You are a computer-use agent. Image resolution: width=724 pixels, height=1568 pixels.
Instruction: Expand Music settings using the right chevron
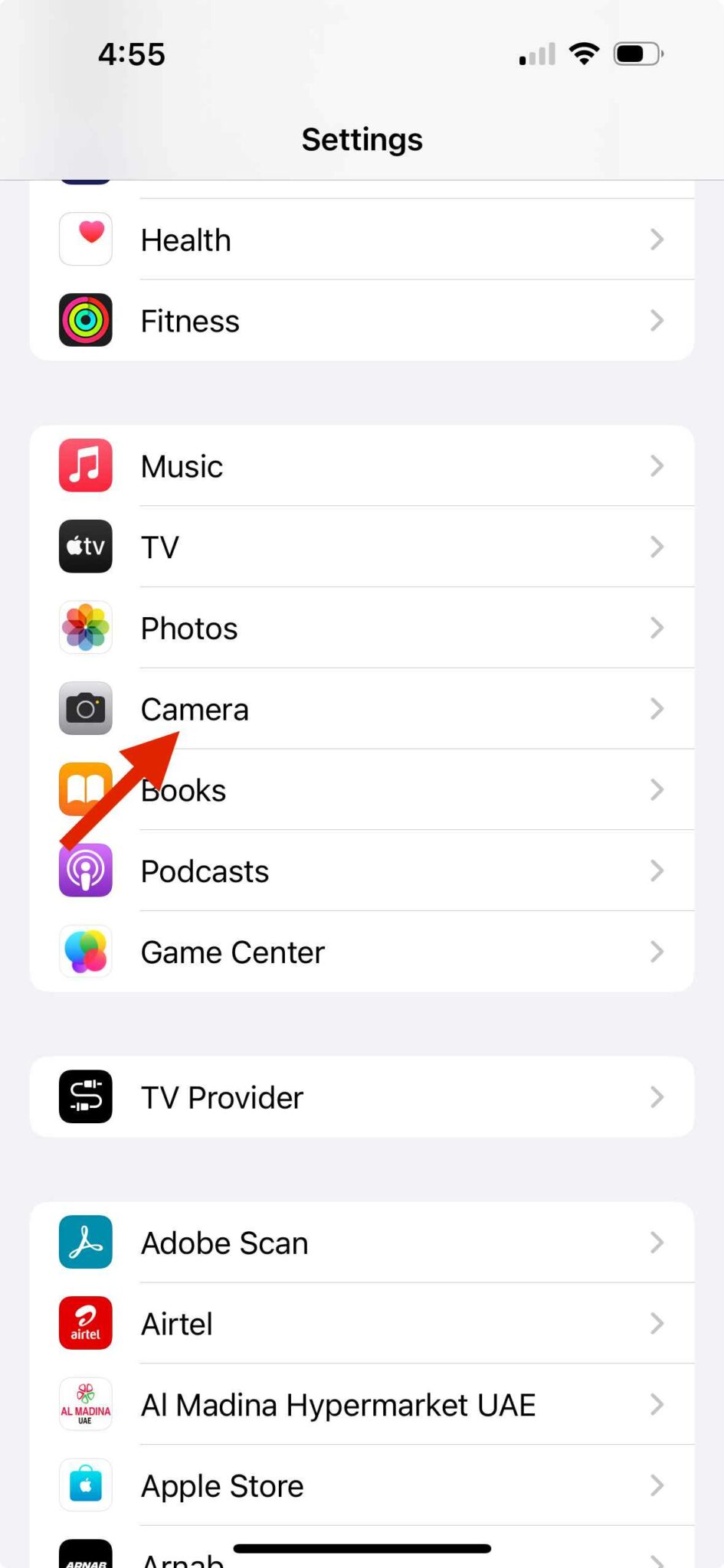(657, 465)
